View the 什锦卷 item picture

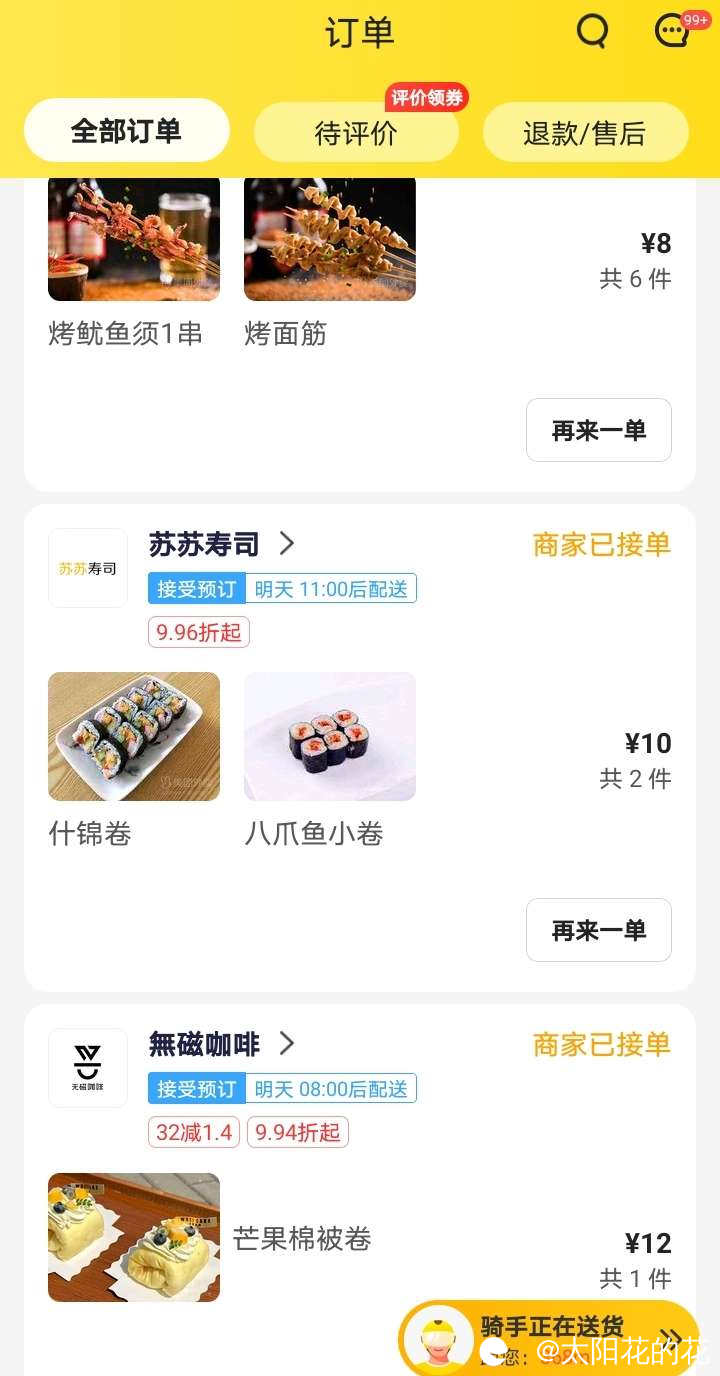click(x=134, y=736)
